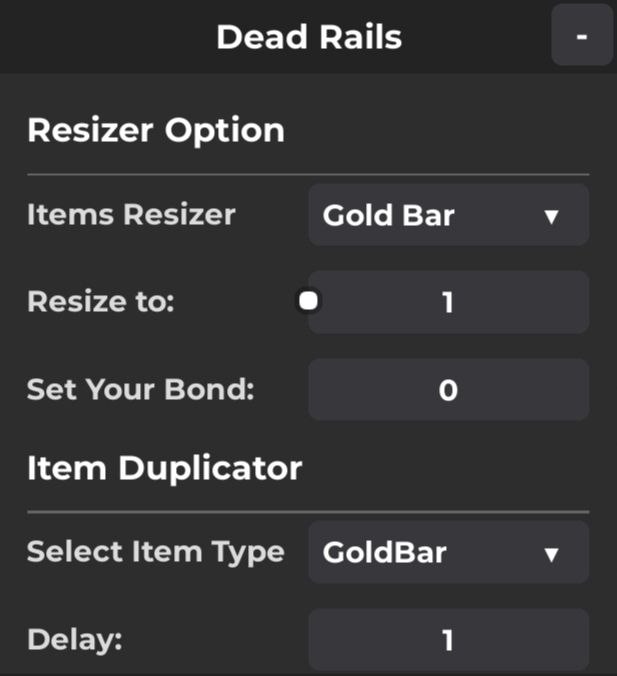Image resolution: width=617 pixels, height=676 pixels.
Task: Edit the Delay value field
Action: [448, 639]
